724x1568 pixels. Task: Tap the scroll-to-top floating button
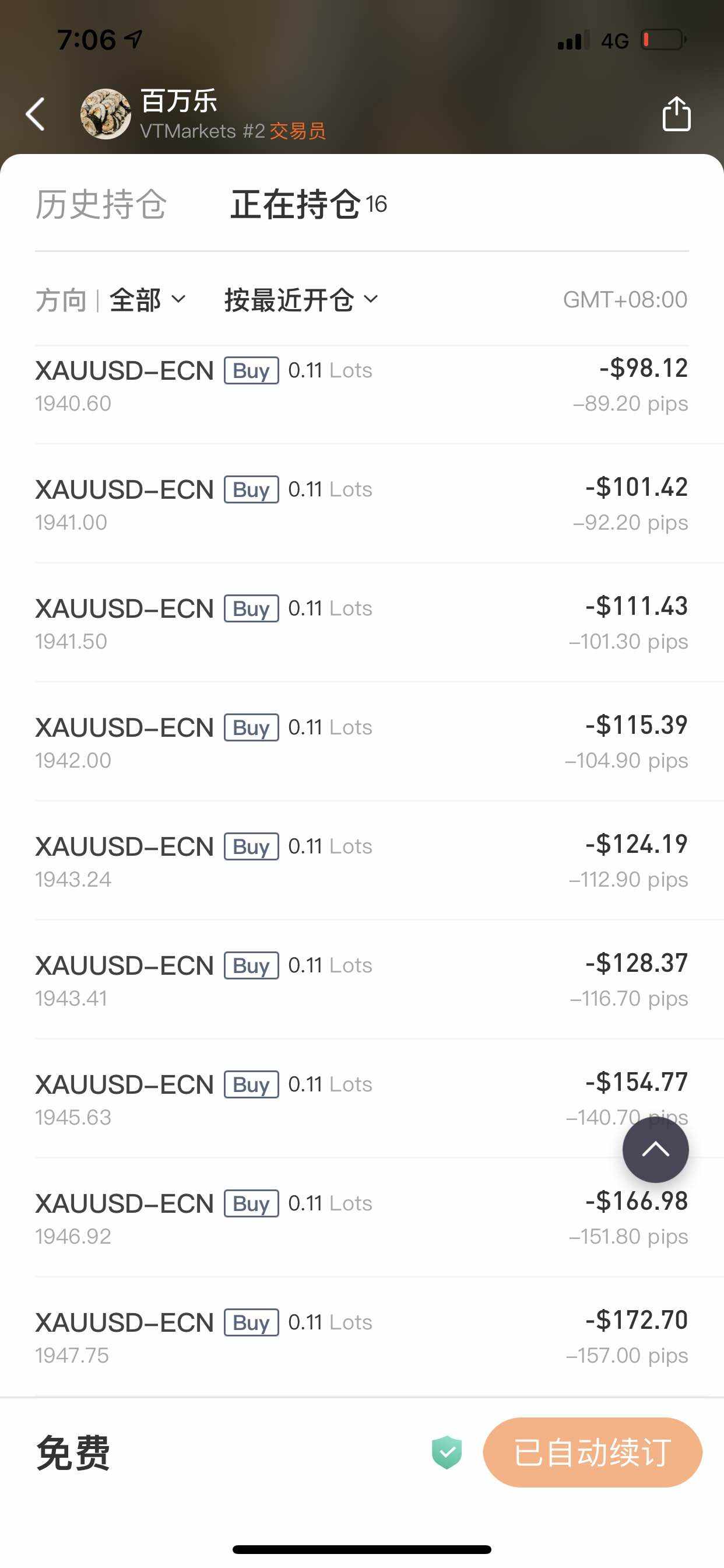[x=655, y=1149]
